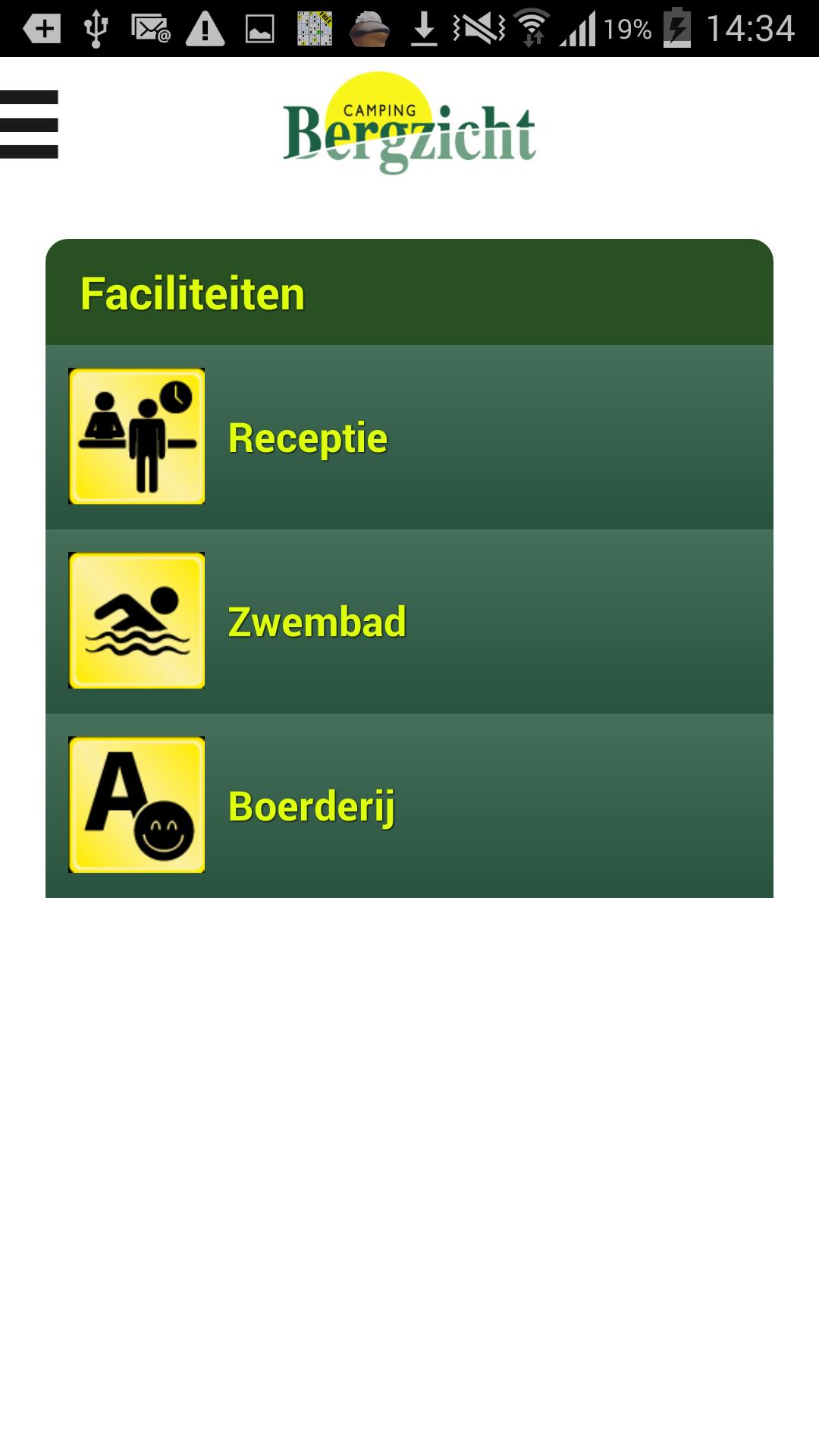819x1456 pixels.
Task: Open the Receptie facility
Action: (x=409, y=438)
